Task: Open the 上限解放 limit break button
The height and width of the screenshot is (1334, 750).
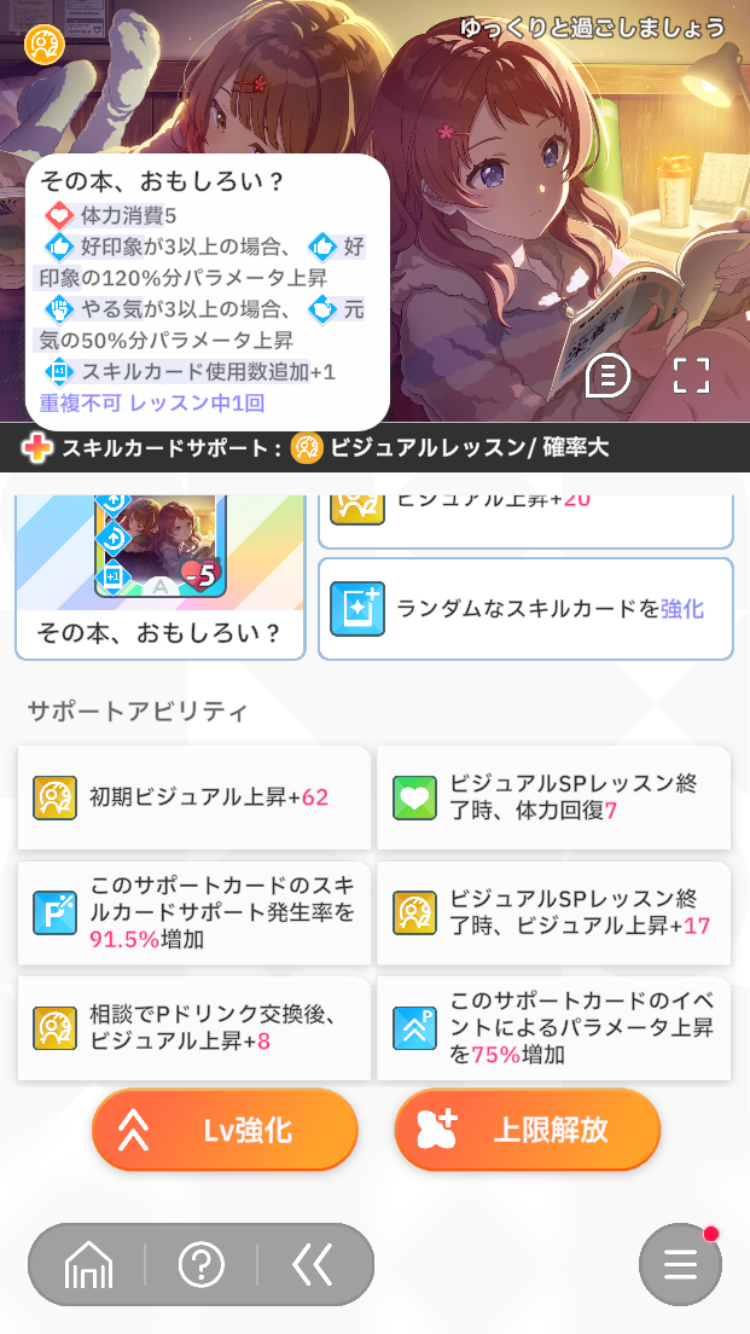Action: tap(527, 1129)
